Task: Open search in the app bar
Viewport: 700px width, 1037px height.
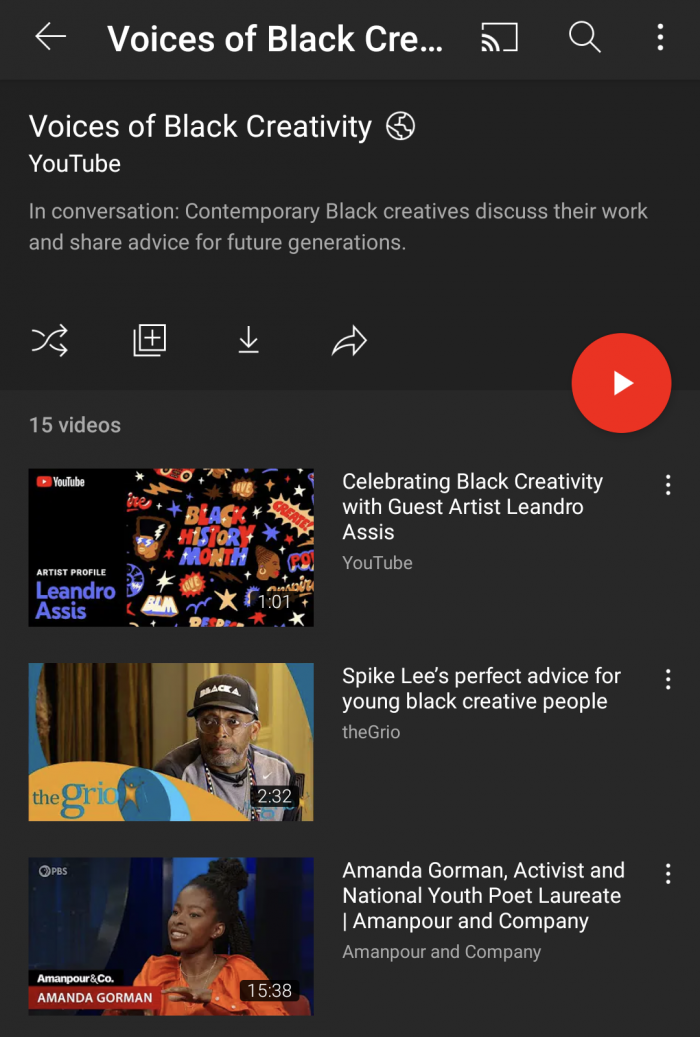Action: click(x=585, y=38)
